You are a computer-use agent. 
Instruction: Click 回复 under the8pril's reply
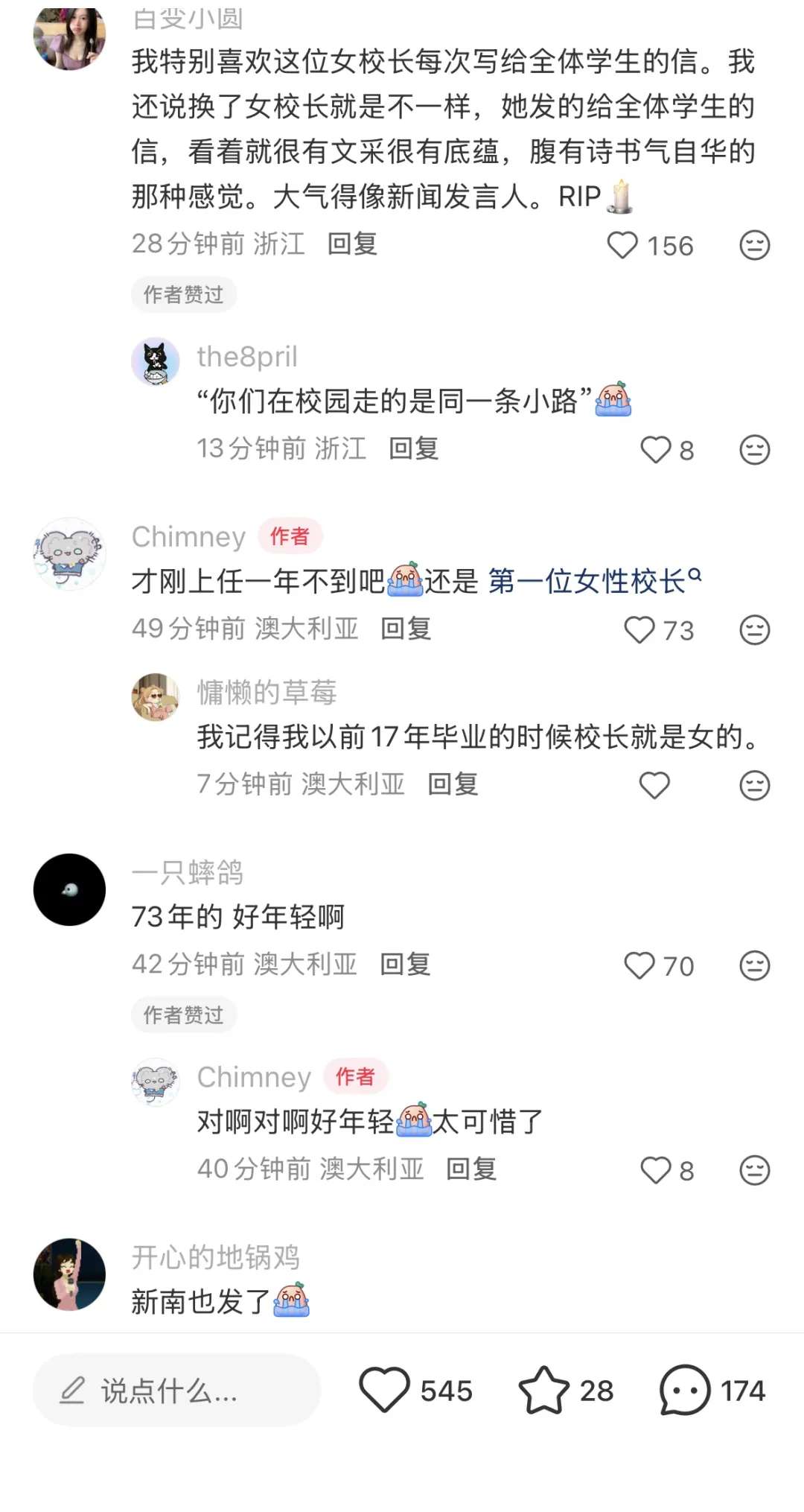pos(415,449)
